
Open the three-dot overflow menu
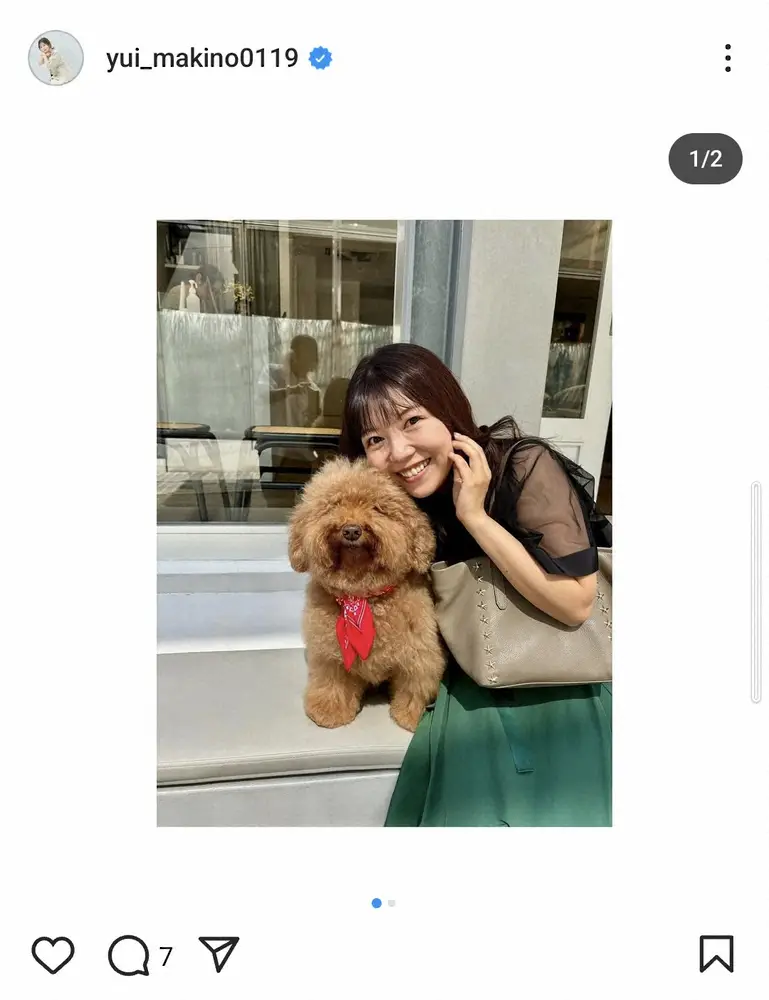click(727, 58)
